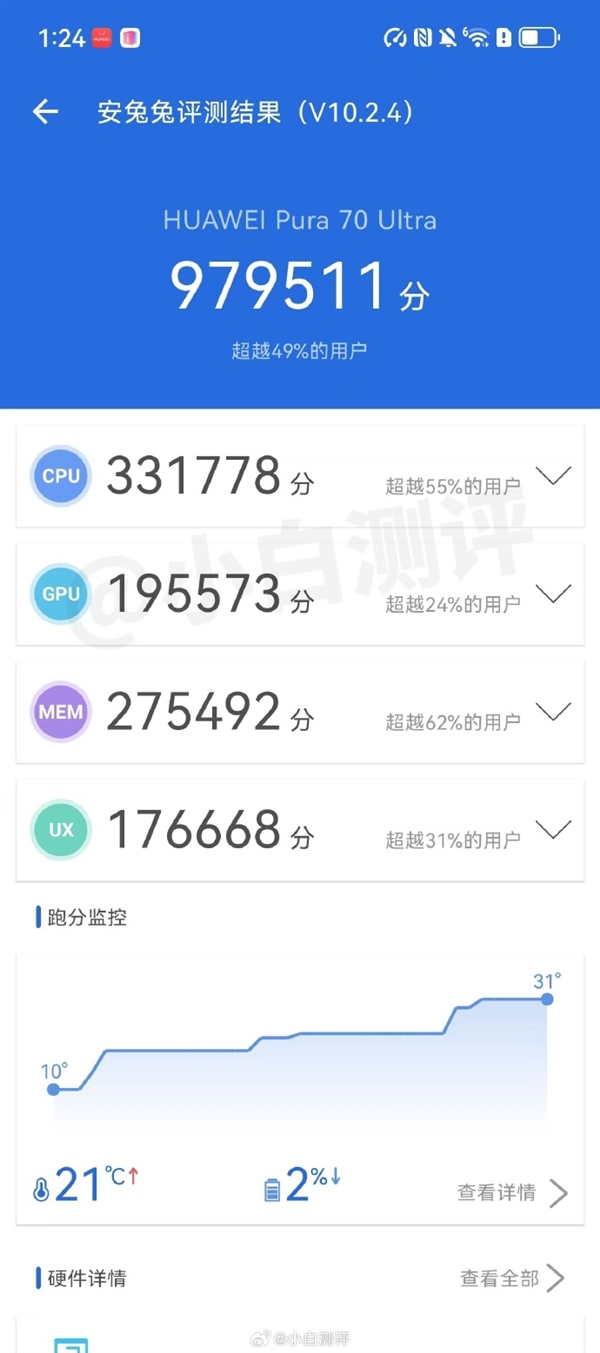Expand the GPU score breakdown
Screen dimensions: 600x1353
coord(553,594)
